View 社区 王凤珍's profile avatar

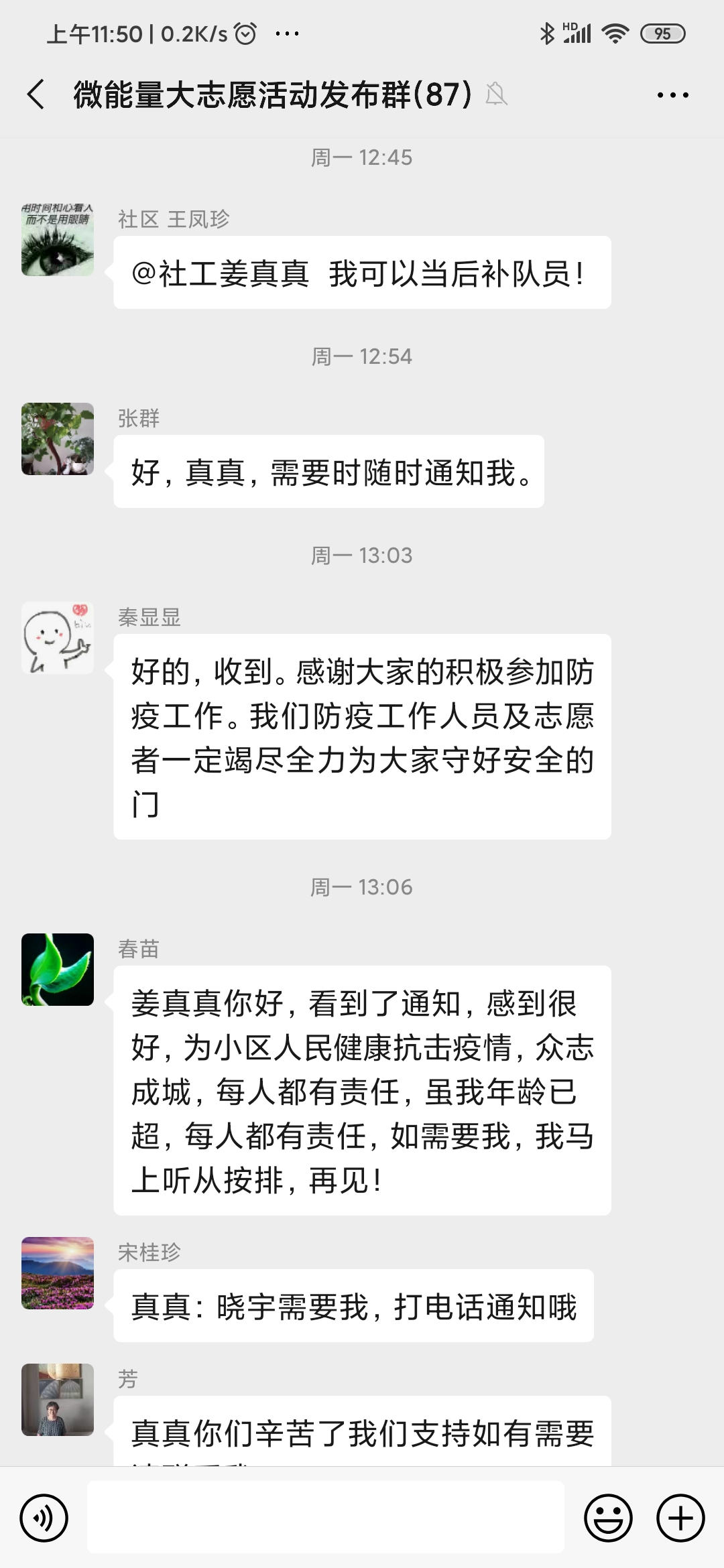(x=58, y=240)
